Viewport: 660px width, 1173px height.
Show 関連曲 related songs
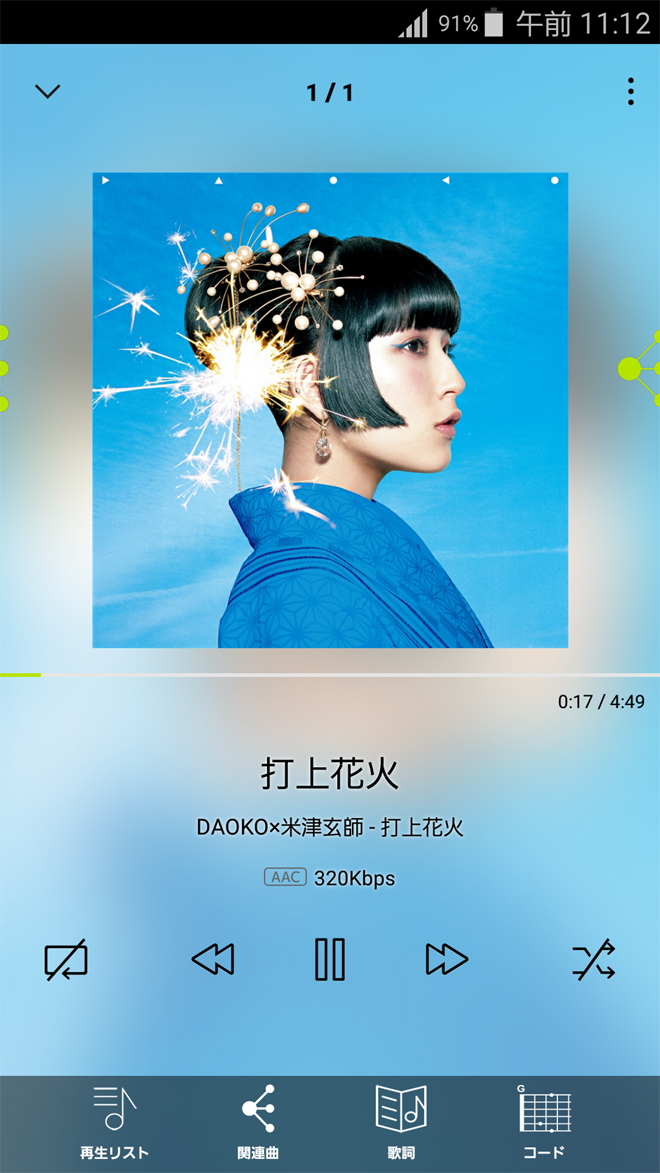click(x=258, y=1122)
